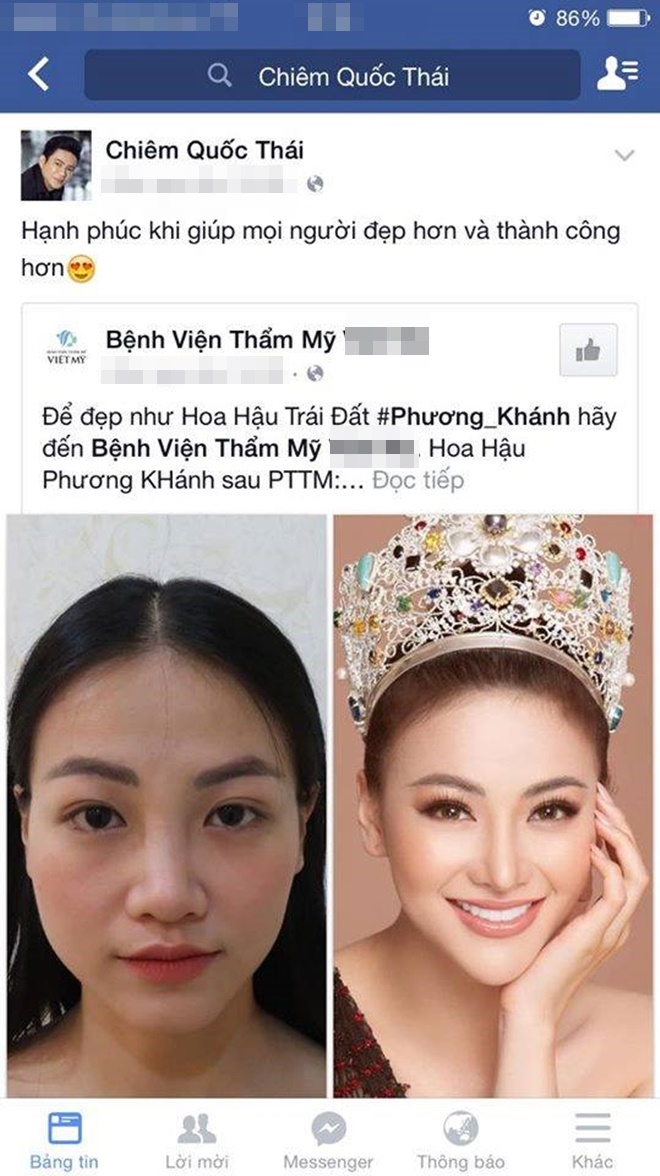The height and width of the screenshot is (1176, 660).
Task: Expand the post options chevron
Action: (624, 155)
